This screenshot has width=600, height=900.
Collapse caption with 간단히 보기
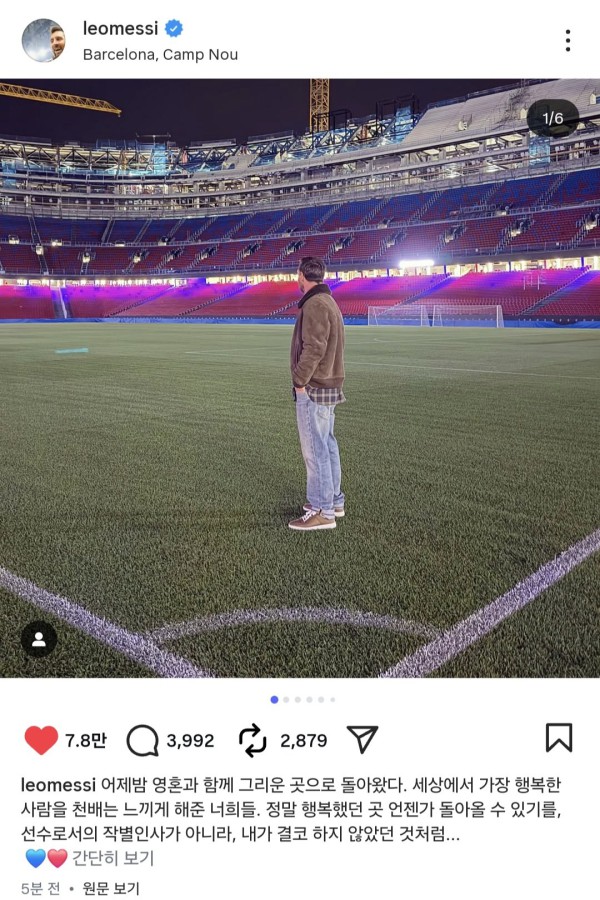[113, 858]
